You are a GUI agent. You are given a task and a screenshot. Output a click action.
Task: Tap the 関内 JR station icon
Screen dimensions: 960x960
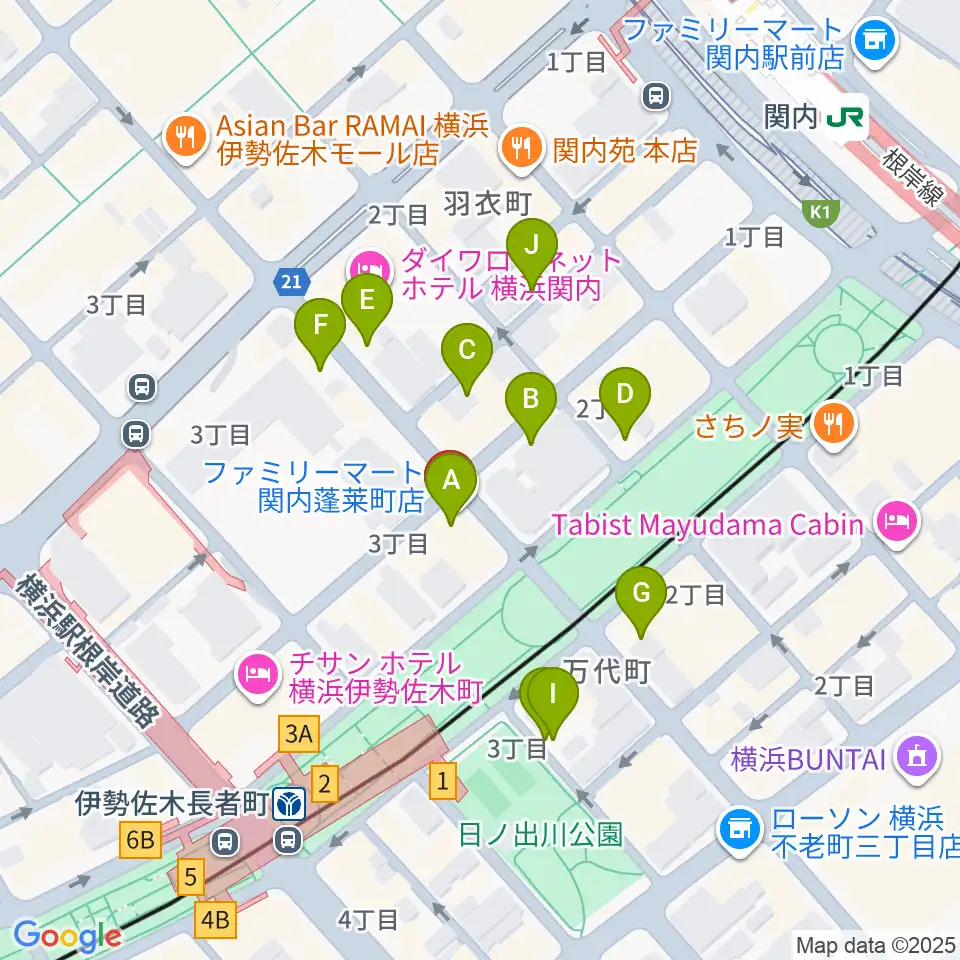pos(845,117)
